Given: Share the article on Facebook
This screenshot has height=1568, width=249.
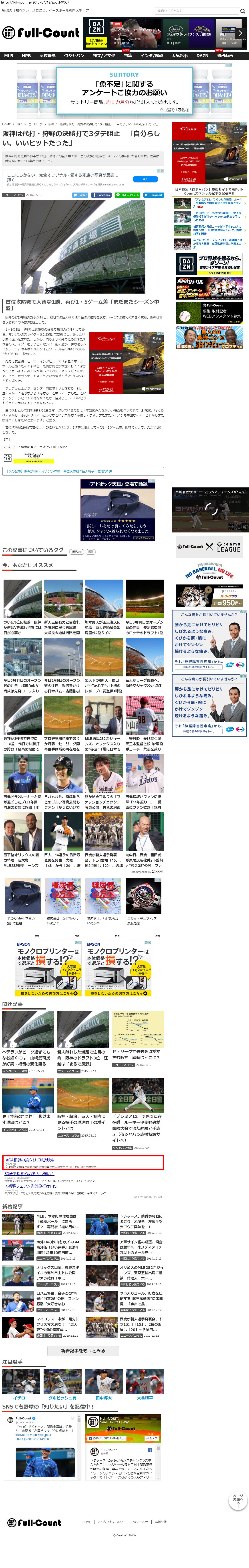Looking at the screenshot, I should click(x=102, y=195).
